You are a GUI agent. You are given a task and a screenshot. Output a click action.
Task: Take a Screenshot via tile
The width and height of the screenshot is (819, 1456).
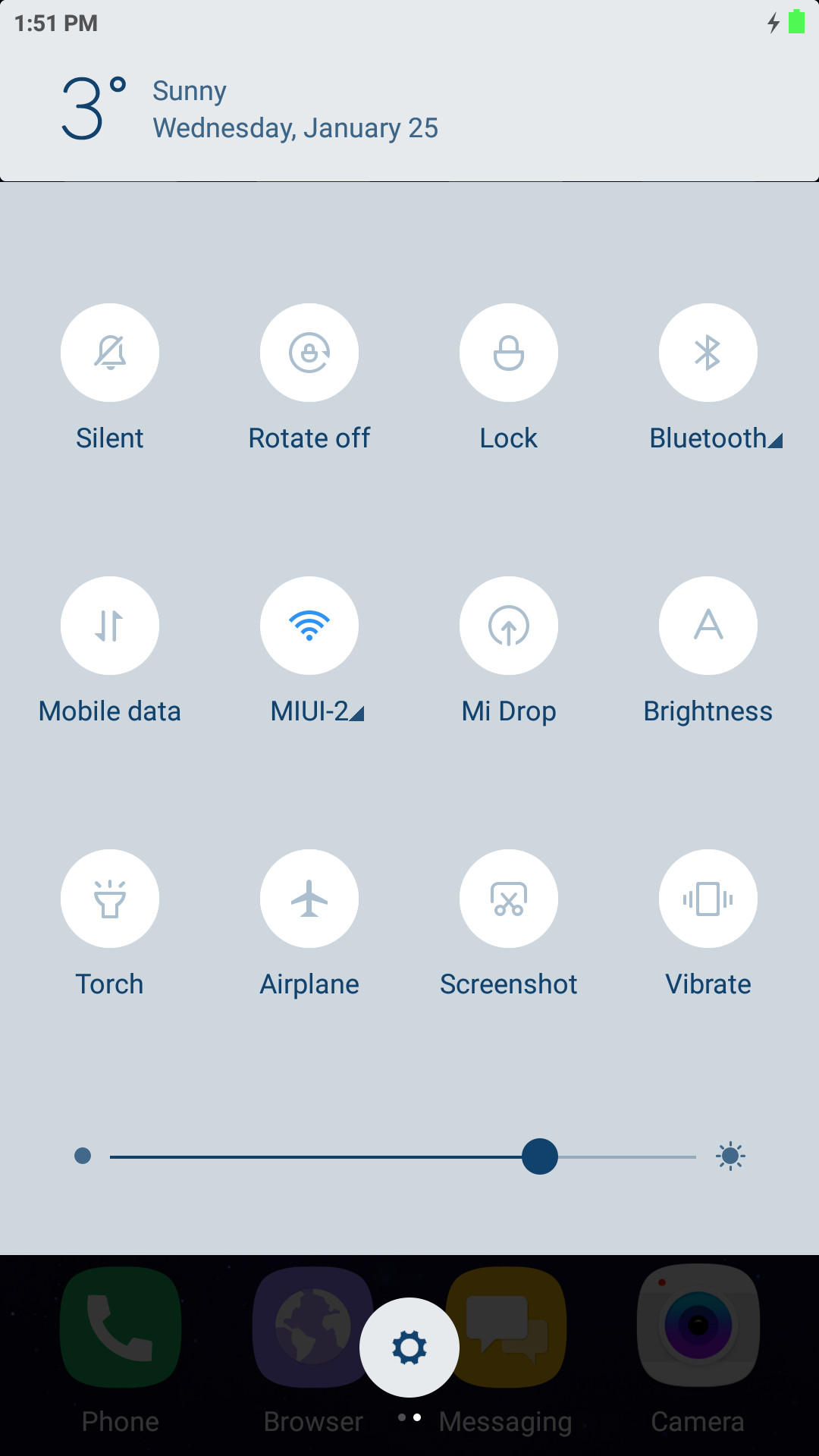coord(509,899)
